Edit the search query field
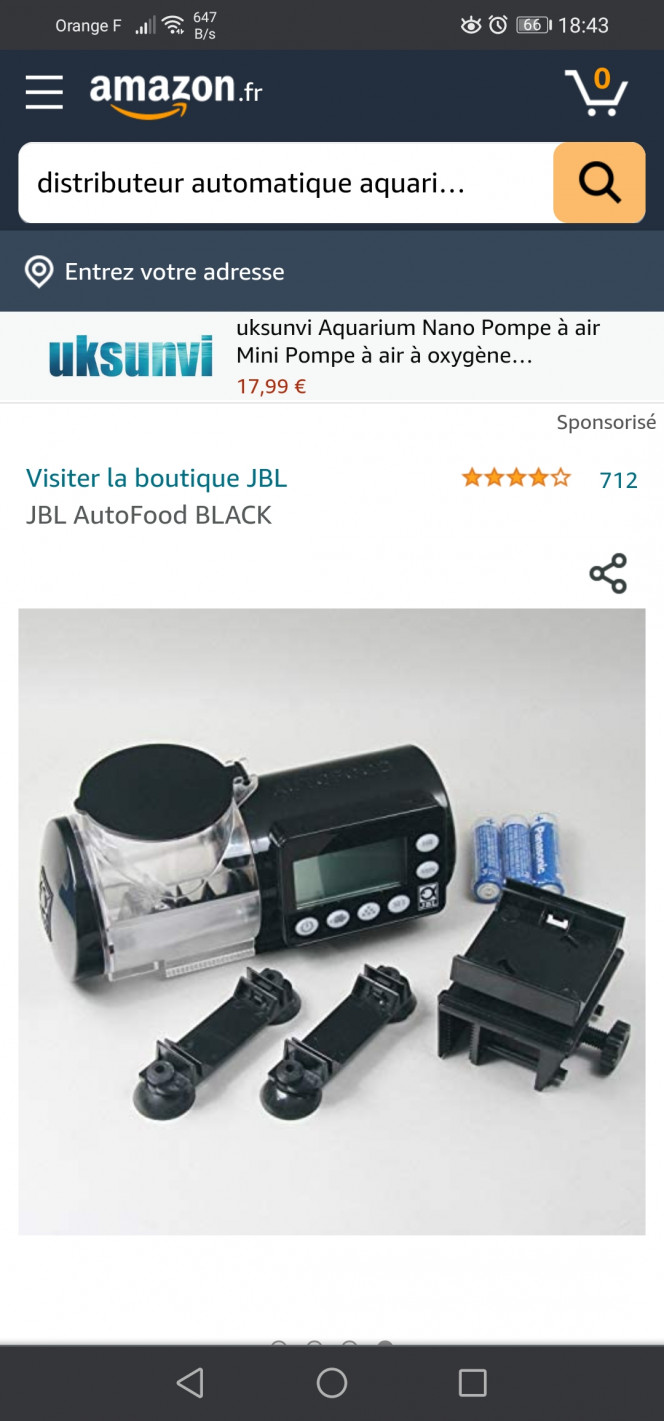Viewport: 664px width, 1421px height. pos(285,183)
